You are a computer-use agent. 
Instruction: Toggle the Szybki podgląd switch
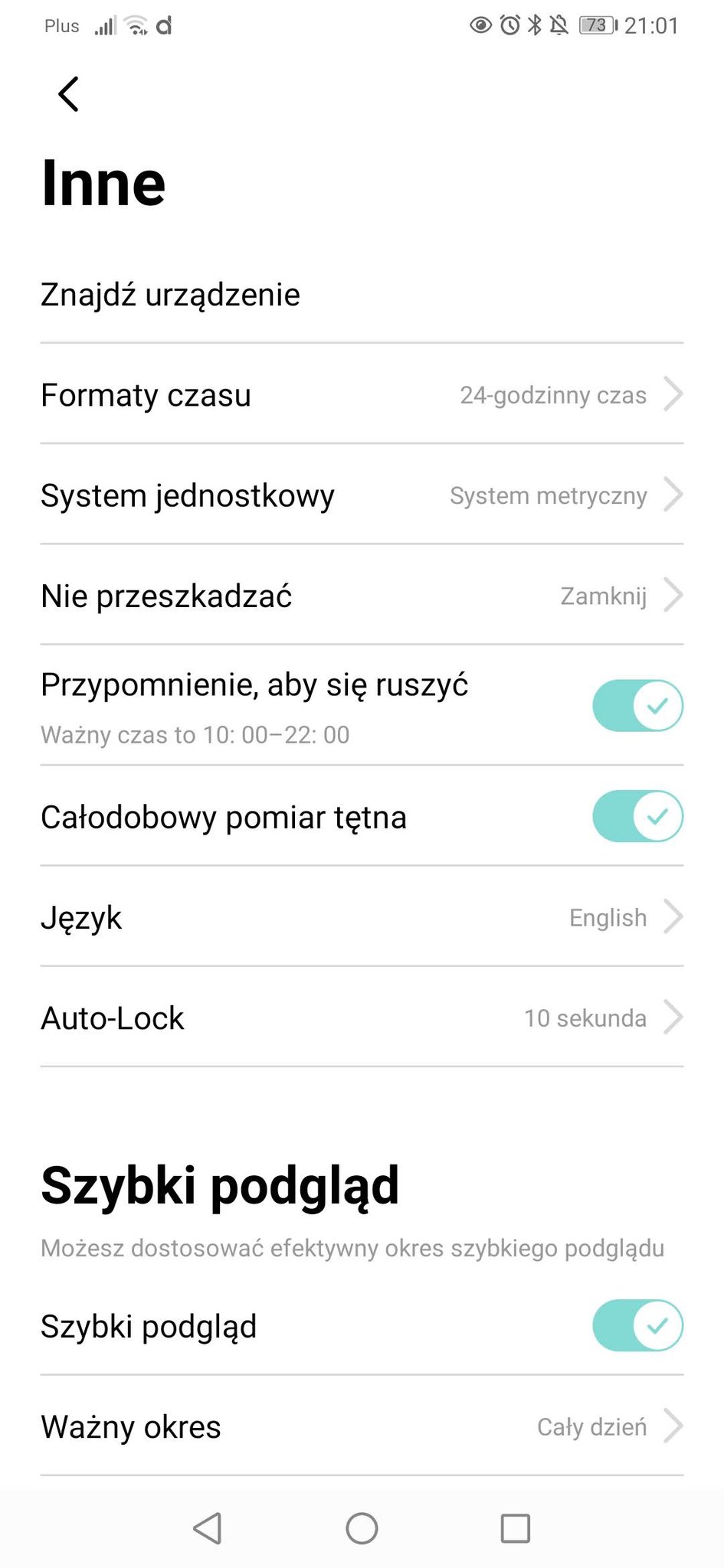coord(637,1325)
